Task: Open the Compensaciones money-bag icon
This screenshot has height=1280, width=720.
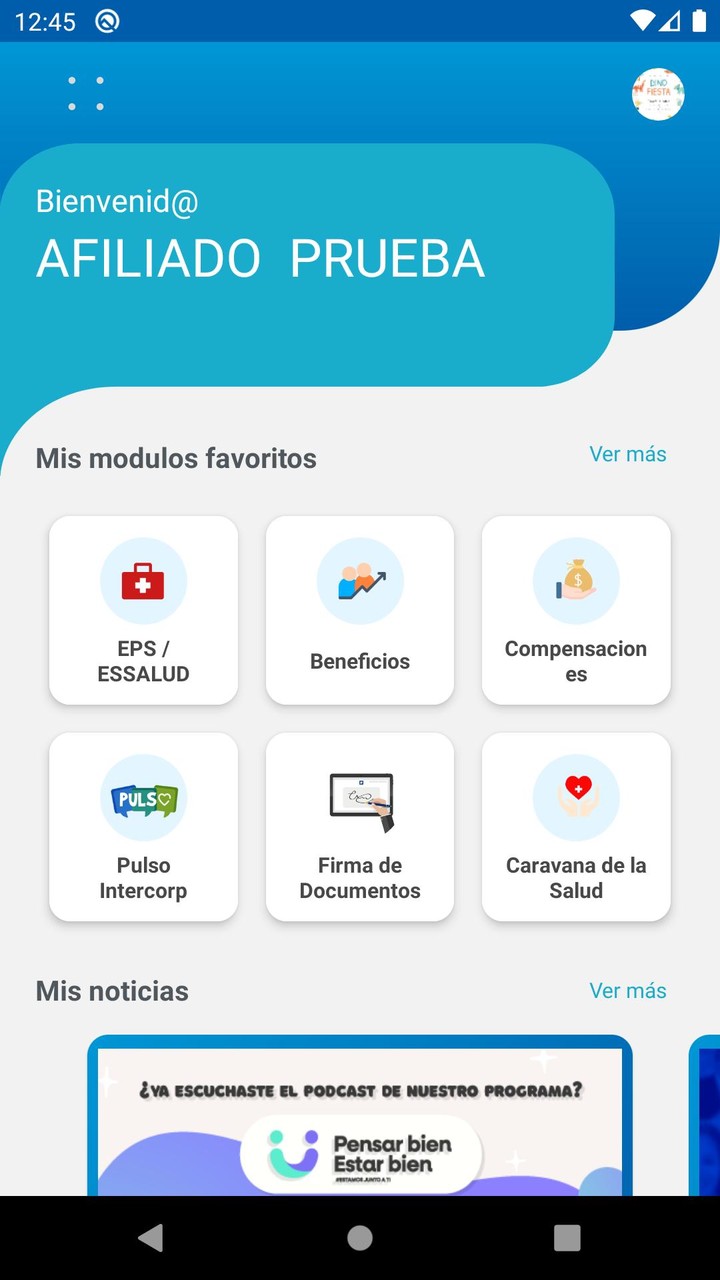Action: pyautogui.click(x=576, y=580)
